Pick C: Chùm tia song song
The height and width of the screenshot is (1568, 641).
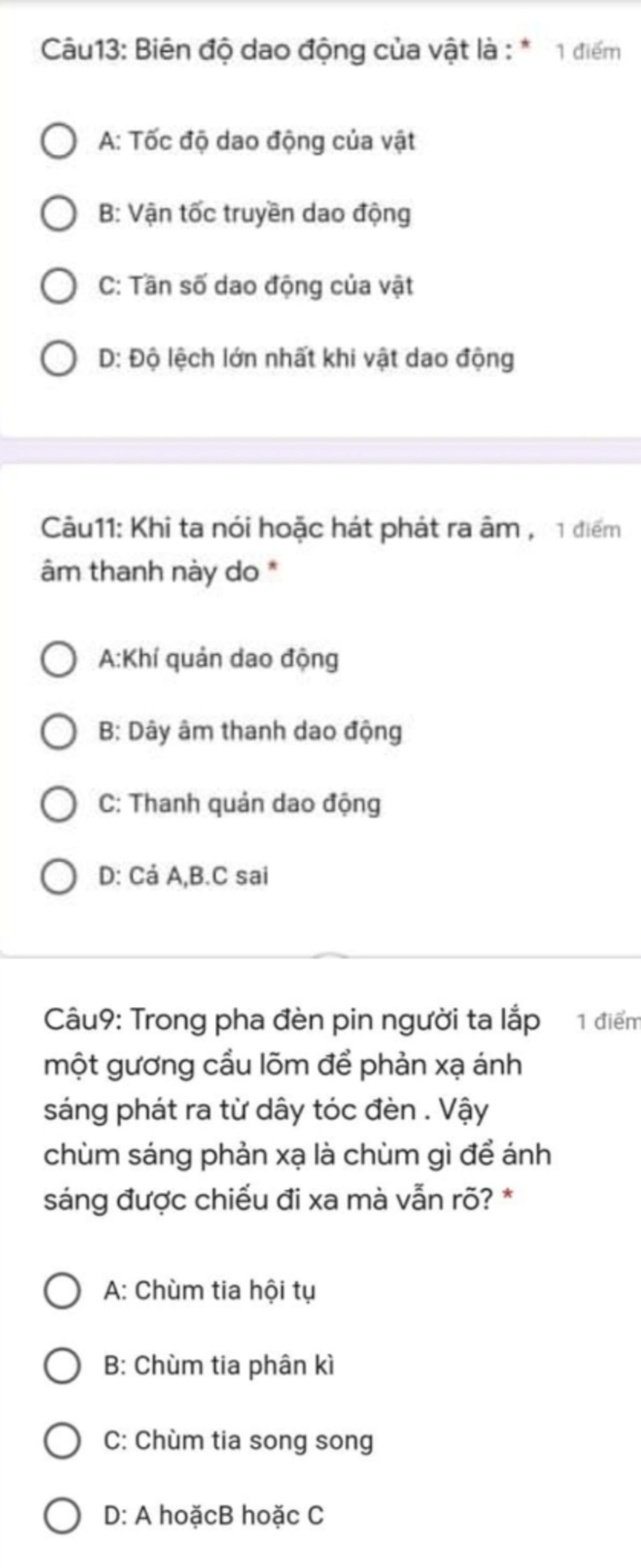[x=61, y=1441]
